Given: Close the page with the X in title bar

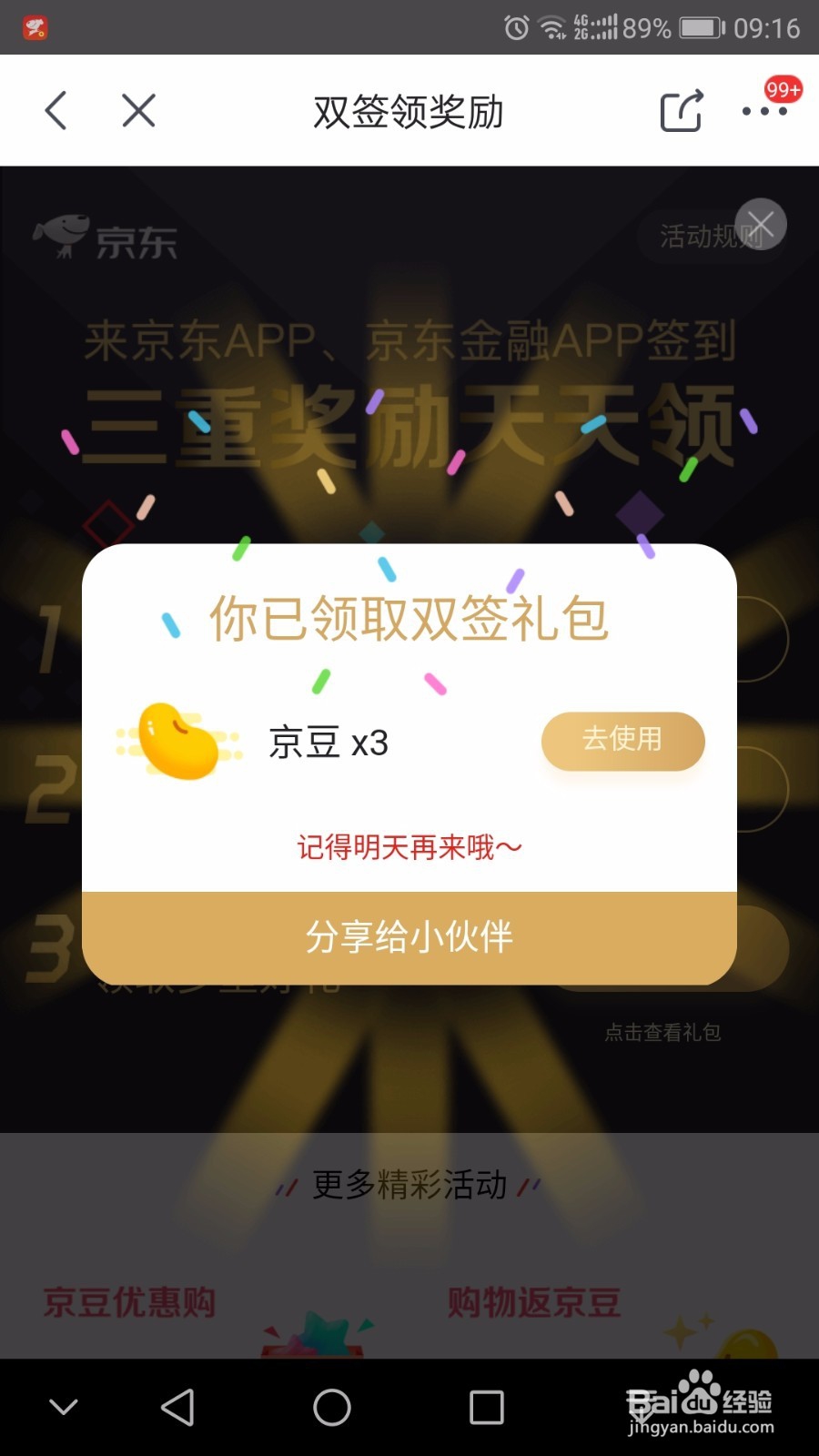Looking at the screenshot, I should 138,110.
